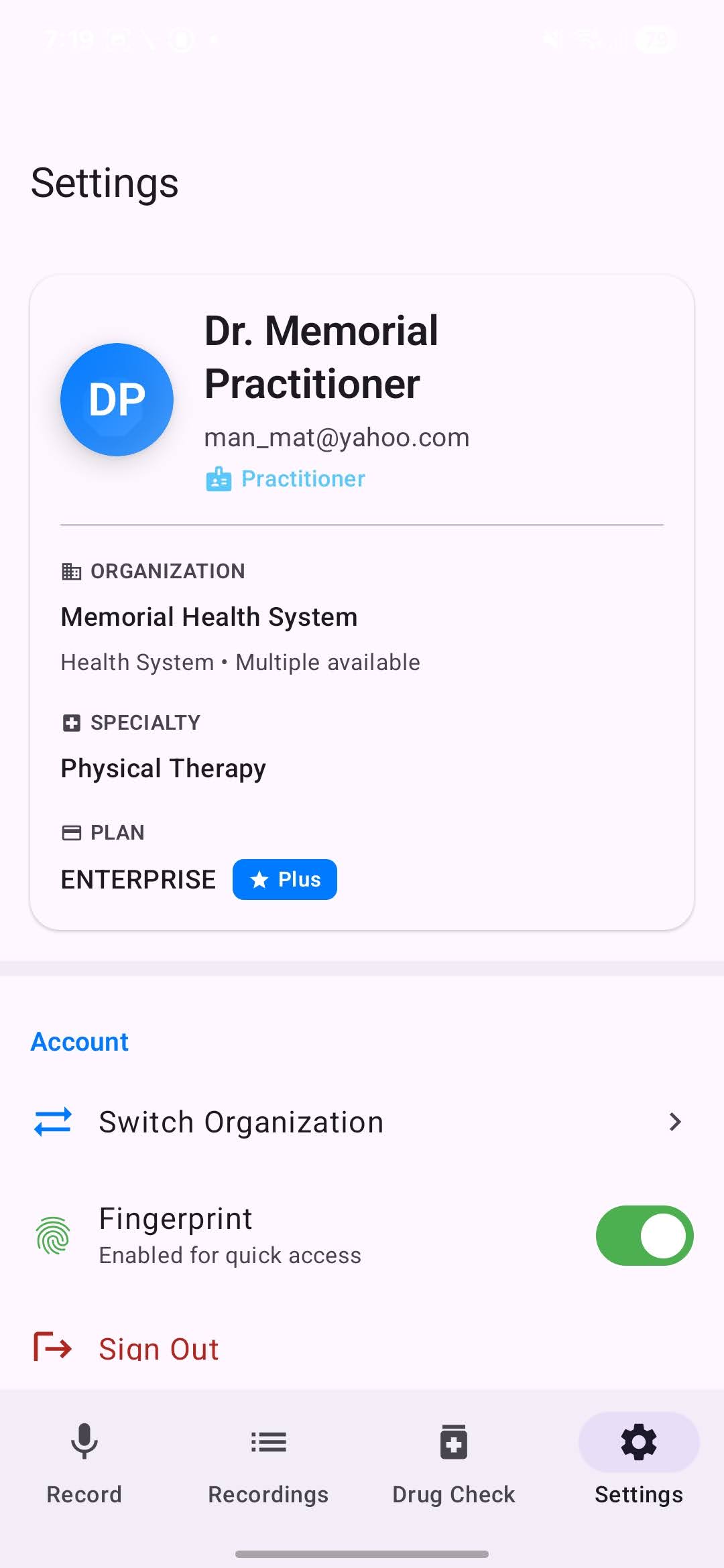This screenshot has width=724, height=1568.
Task: Sign out of the account
Action: pos(158,1347)
